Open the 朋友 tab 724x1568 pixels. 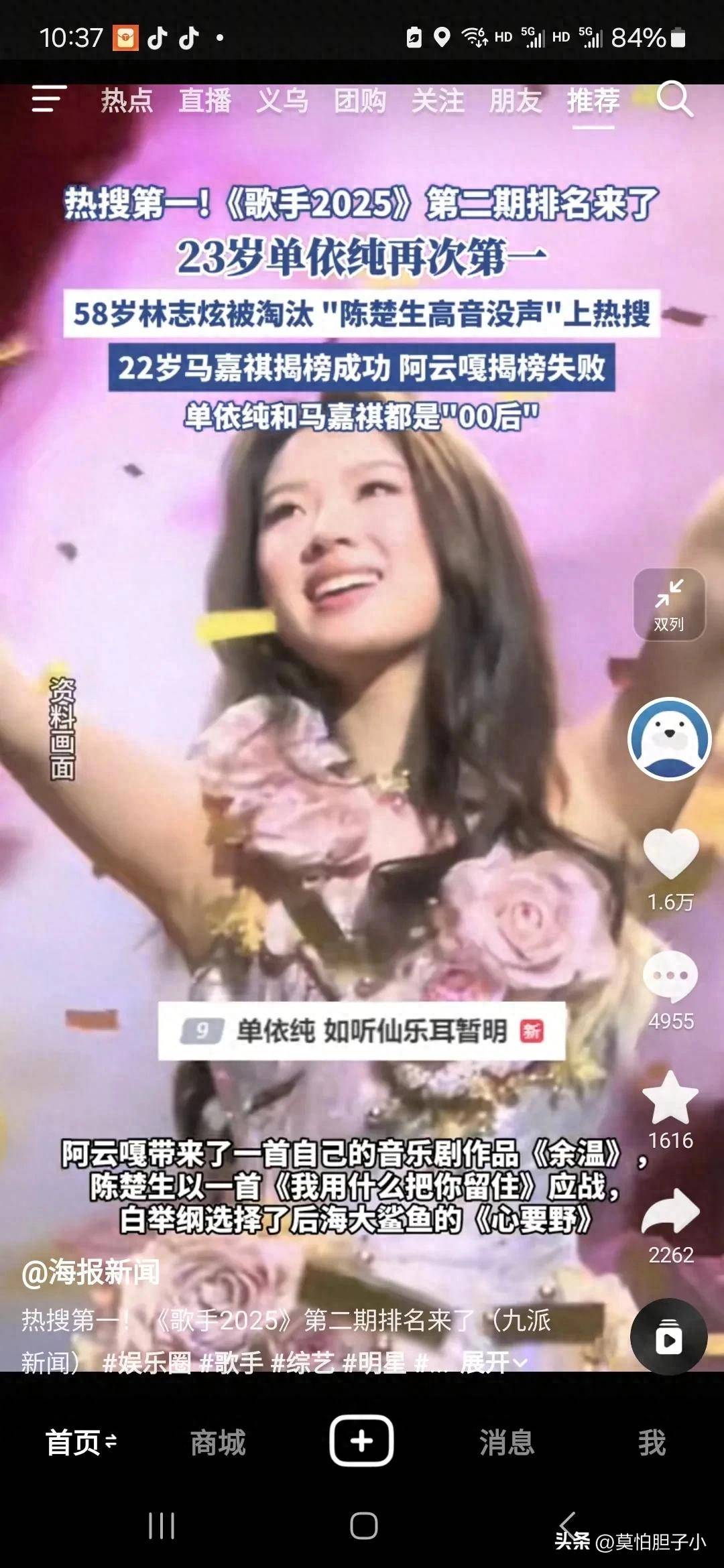point(516,101)
